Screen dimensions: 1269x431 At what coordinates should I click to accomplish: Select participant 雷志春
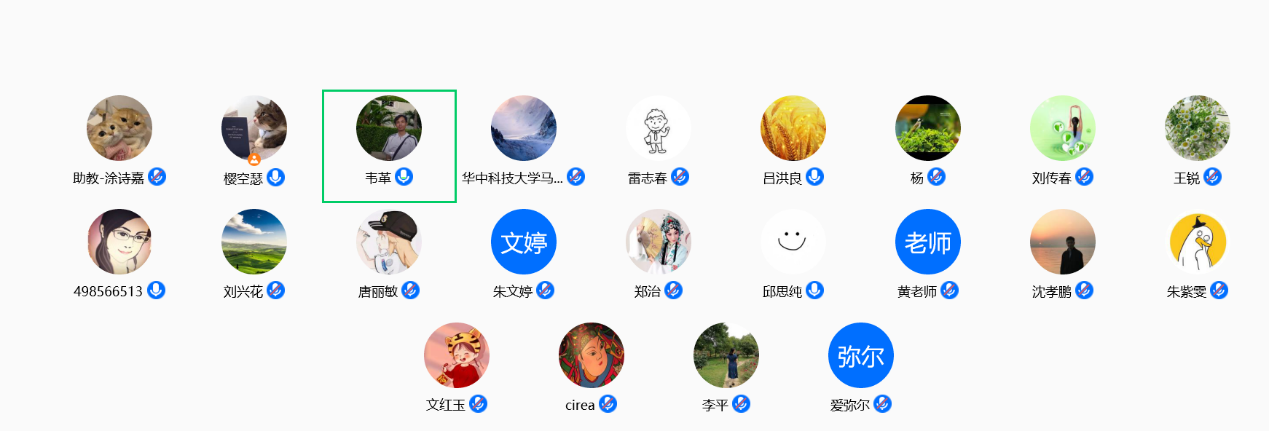click(658, 129)
